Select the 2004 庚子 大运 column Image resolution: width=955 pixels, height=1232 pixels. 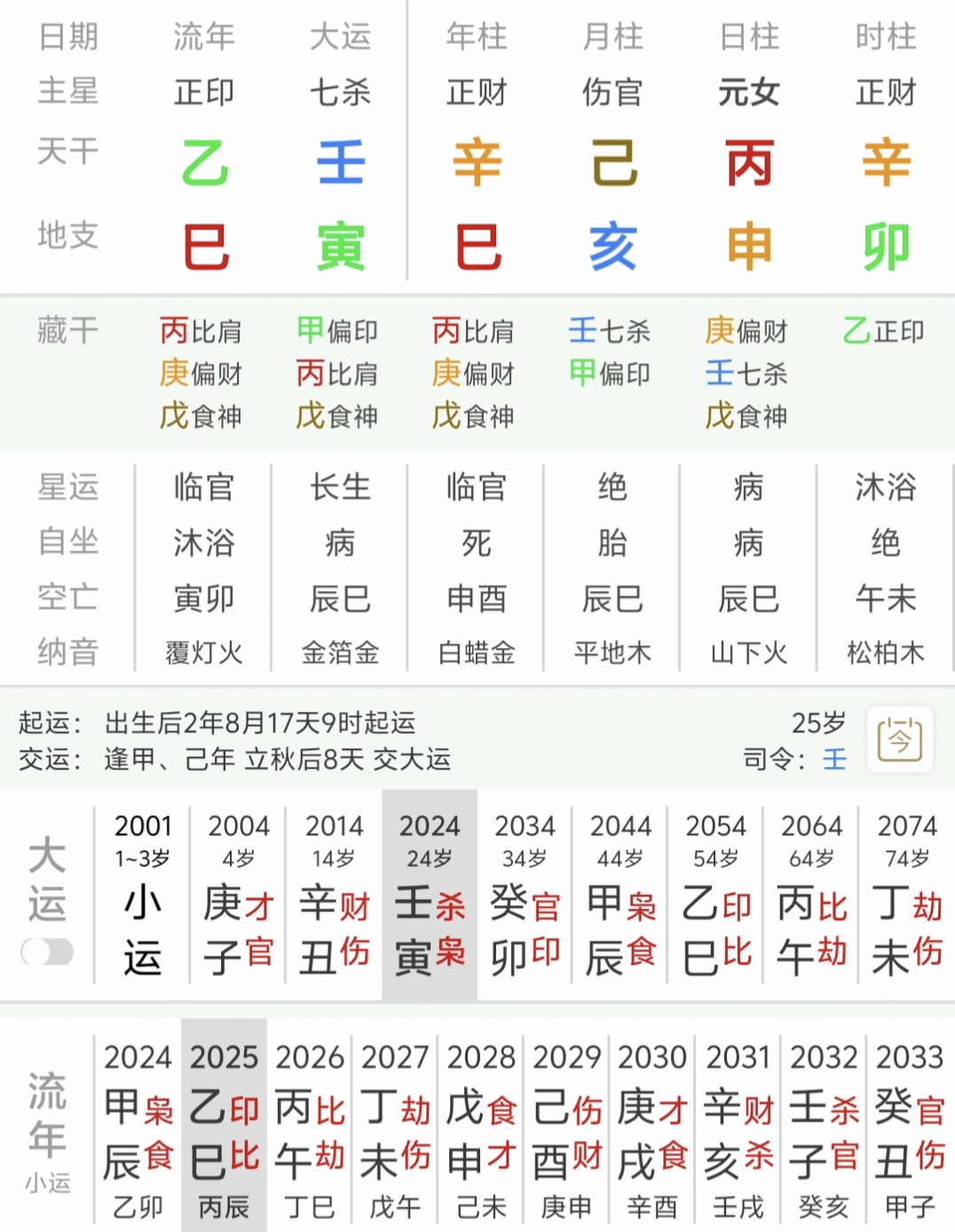pyautogui.click(x=239, y=896)
